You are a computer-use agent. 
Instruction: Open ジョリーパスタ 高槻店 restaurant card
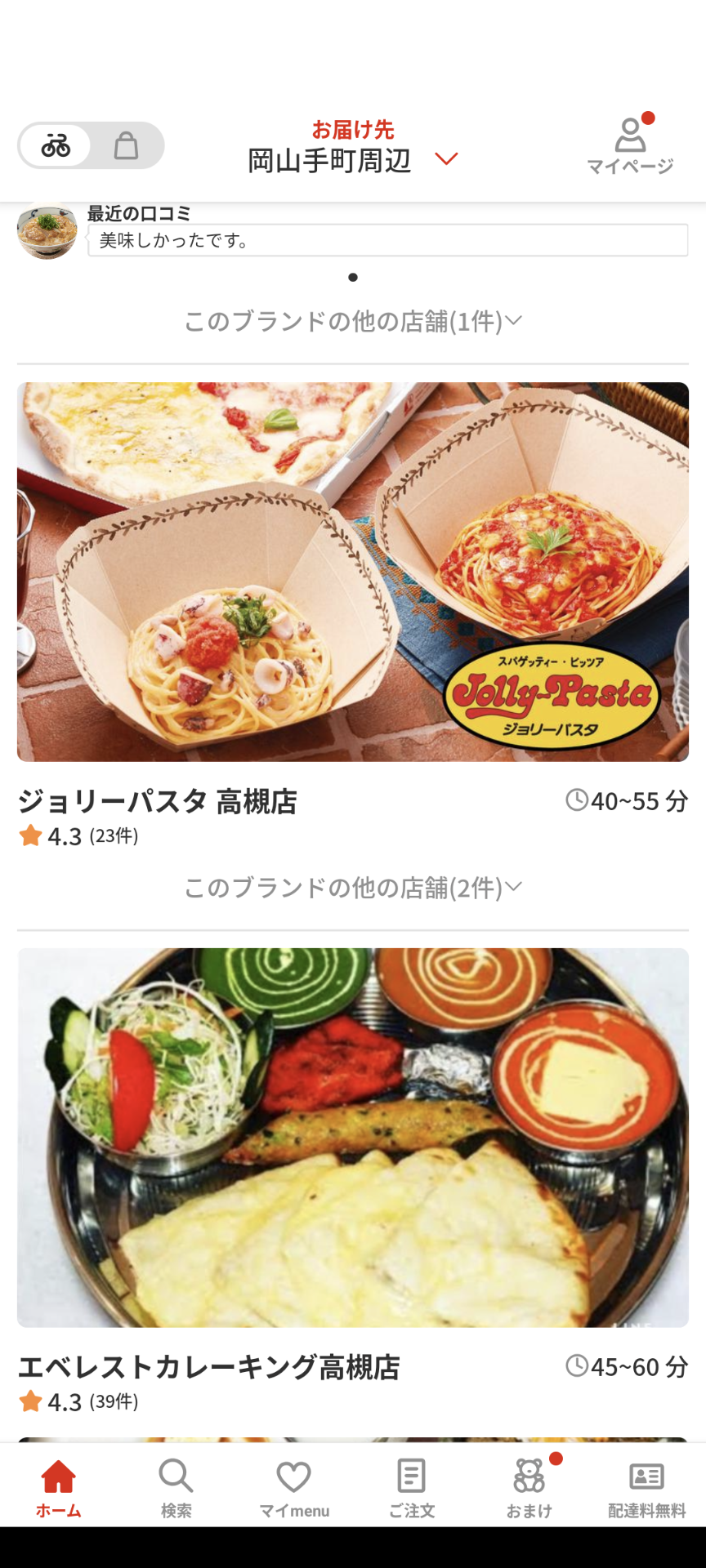point(352,572)
